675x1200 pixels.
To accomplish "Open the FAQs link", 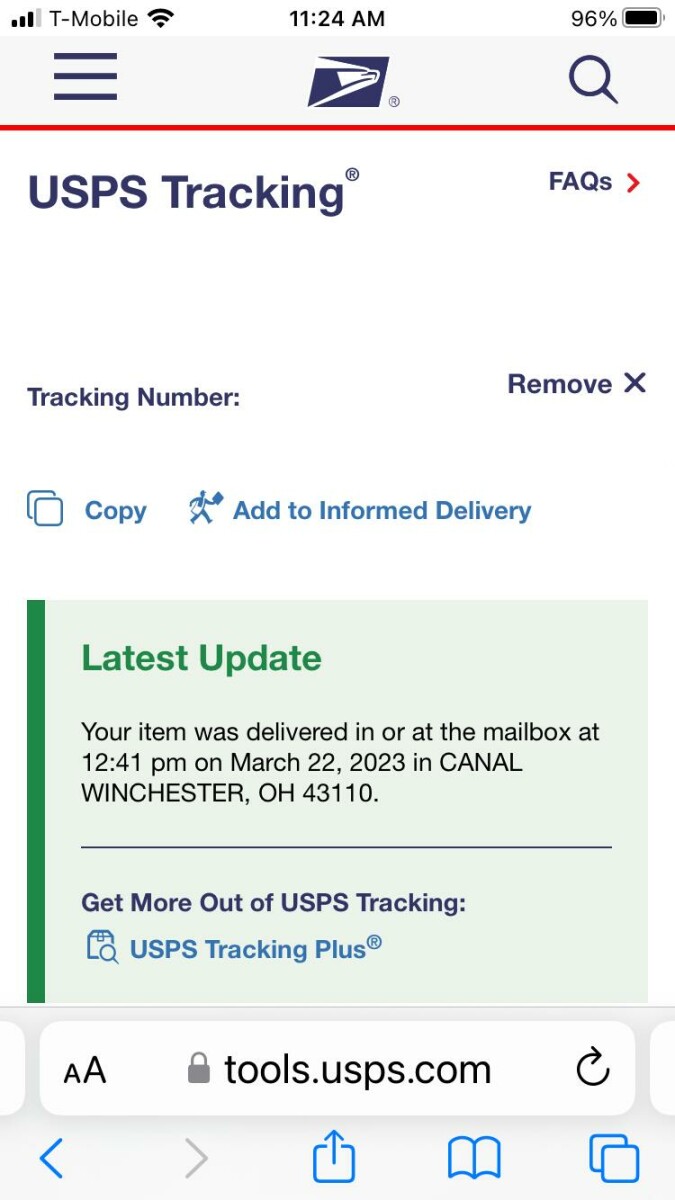I will [x=593, y=182].
